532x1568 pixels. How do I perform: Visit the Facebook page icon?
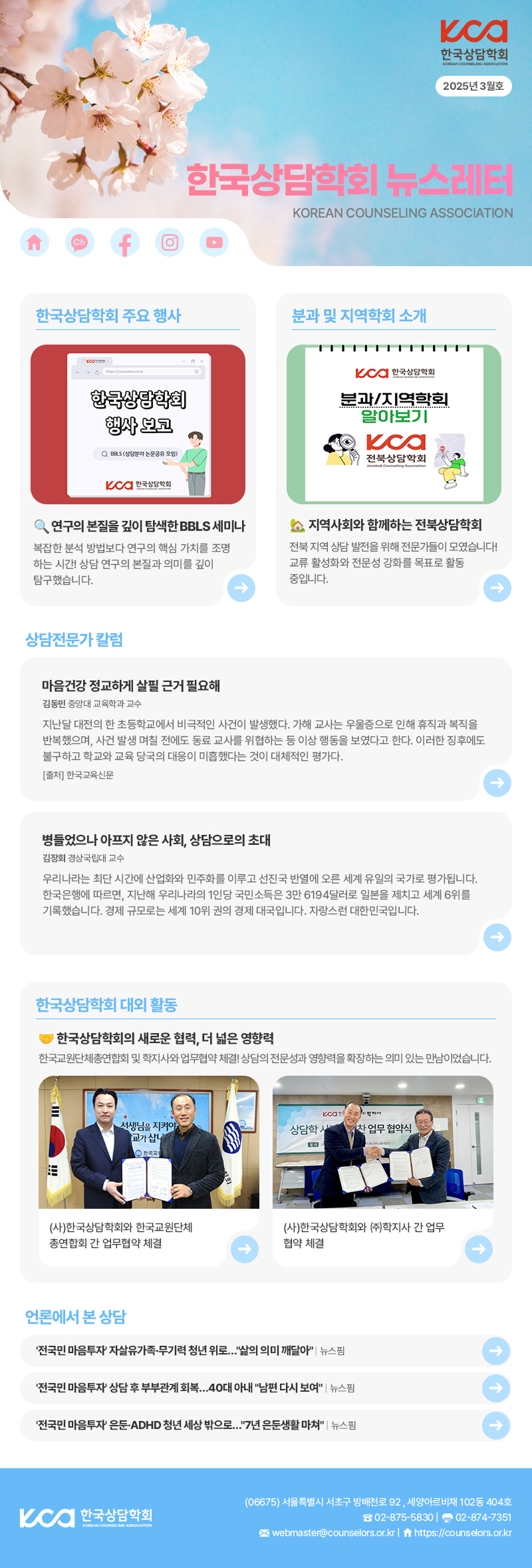(125, 242)
